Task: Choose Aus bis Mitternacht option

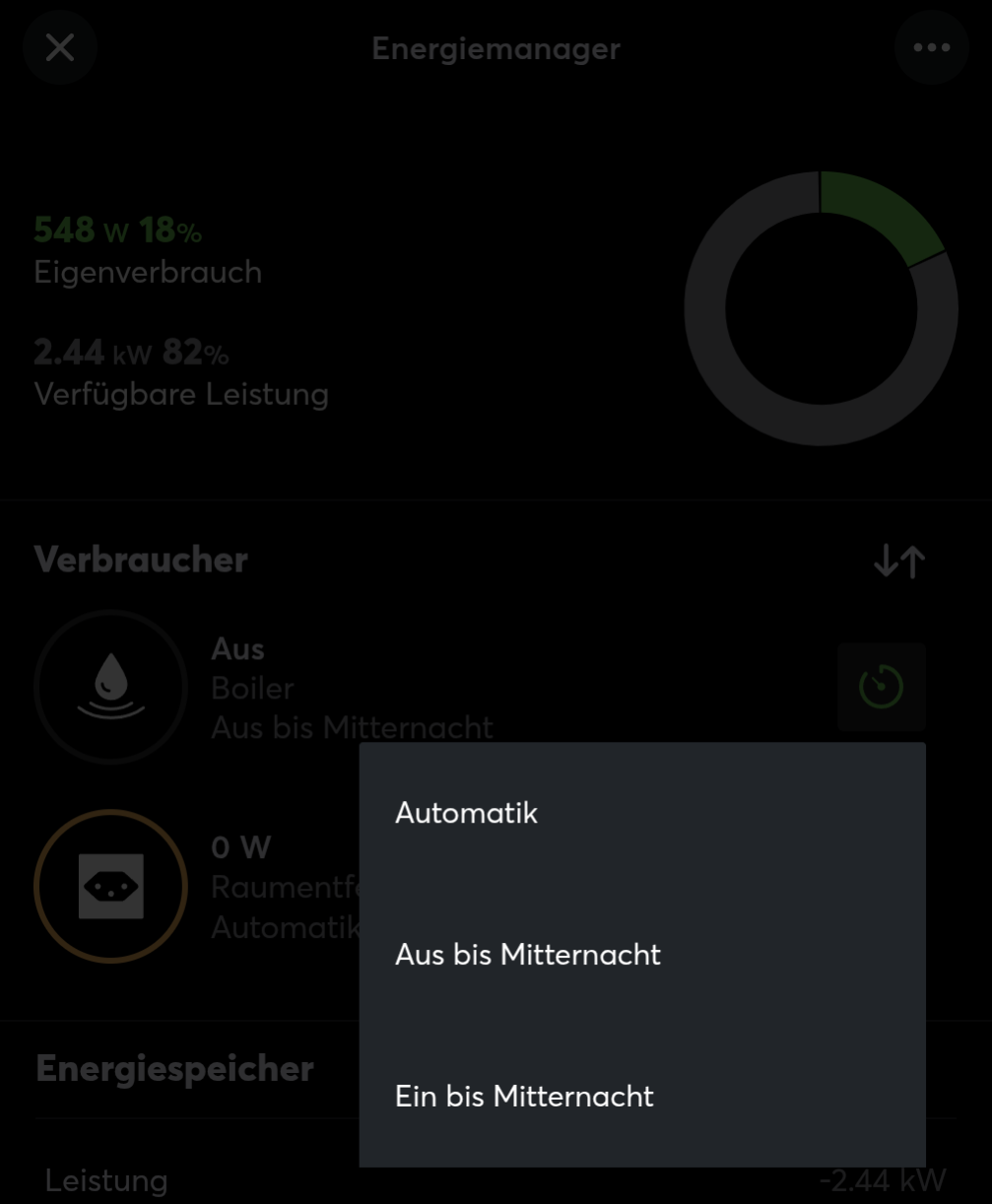Action: point(527,954)
